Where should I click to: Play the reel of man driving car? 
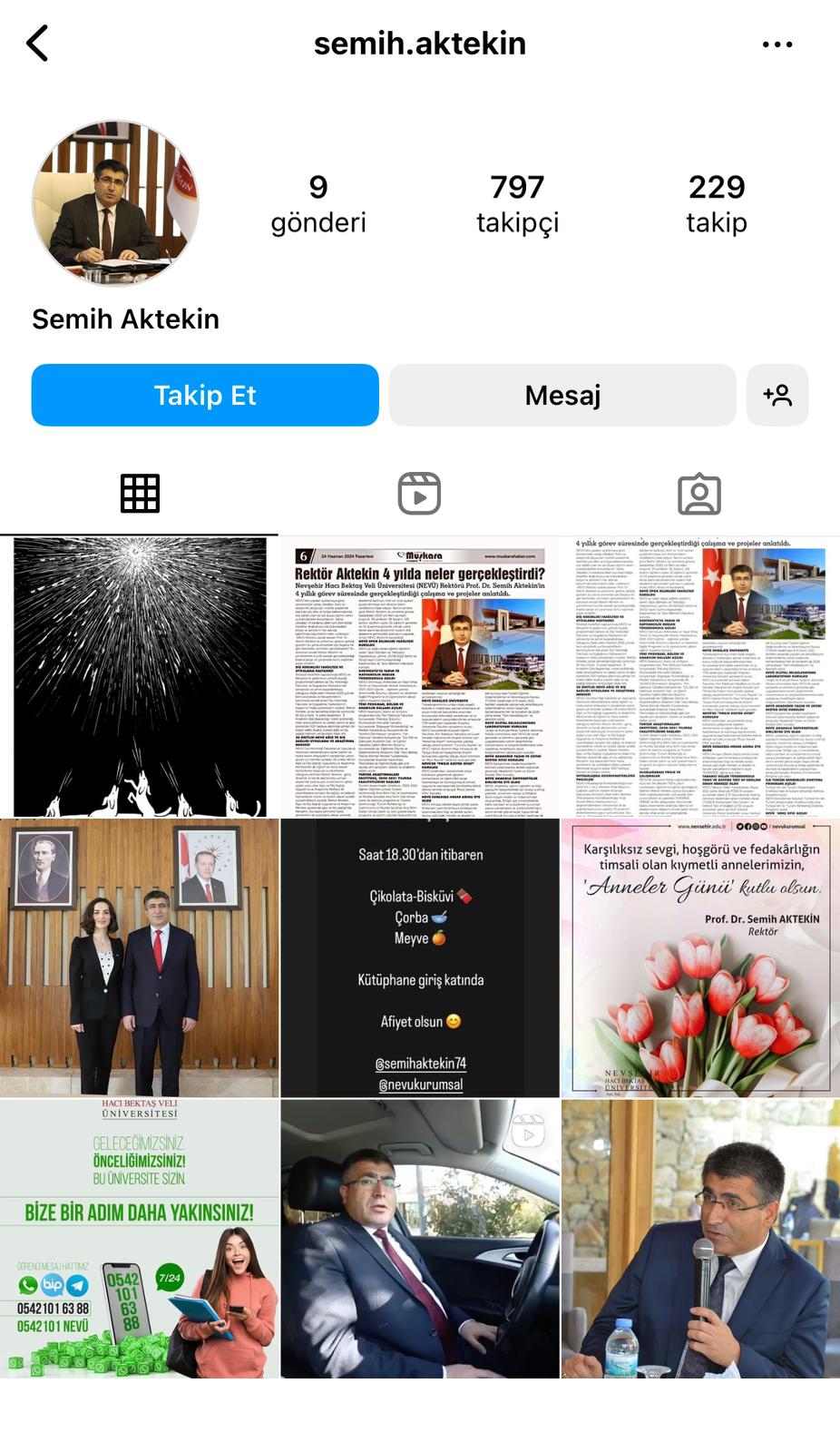(419, 1239)
